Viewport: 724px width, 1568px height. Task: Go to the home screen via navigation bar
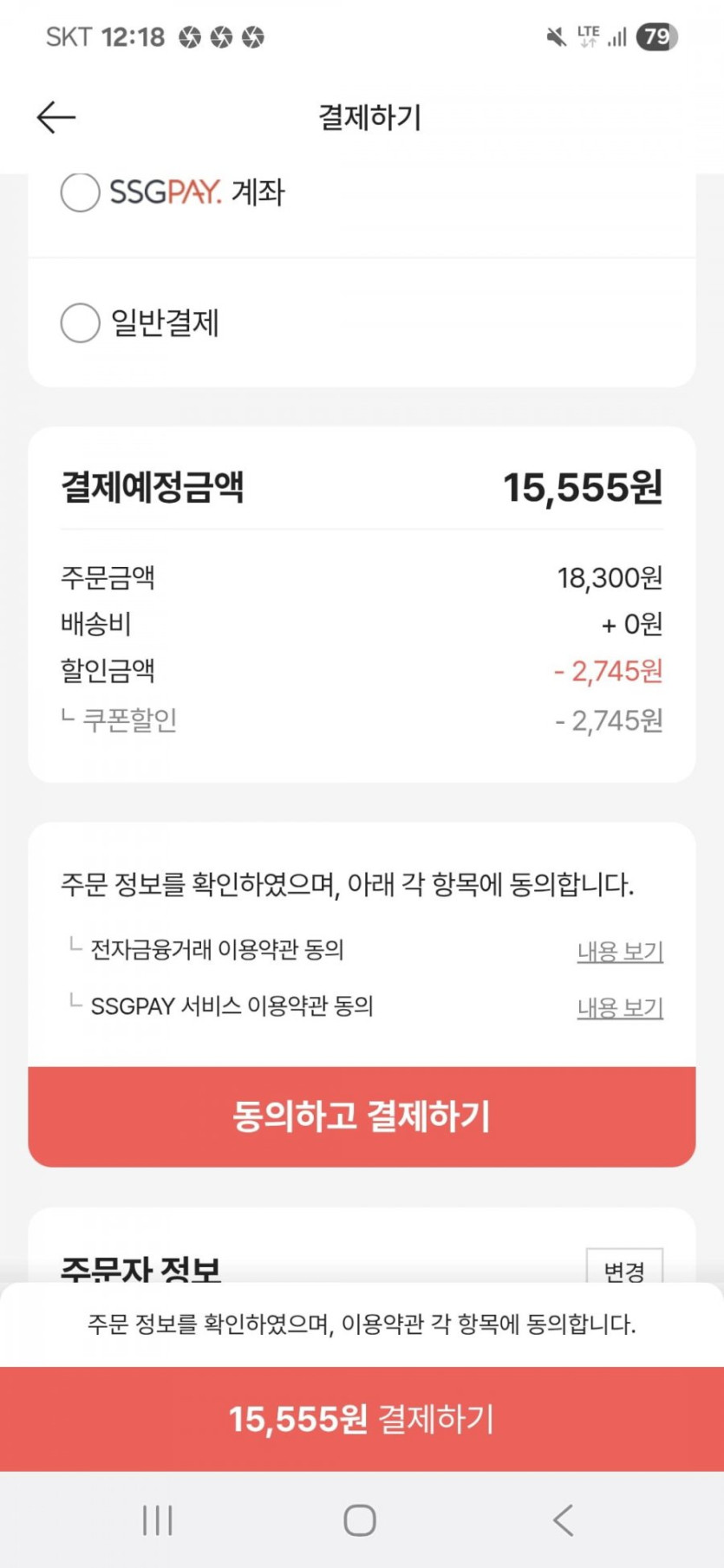pos(360,1520)
